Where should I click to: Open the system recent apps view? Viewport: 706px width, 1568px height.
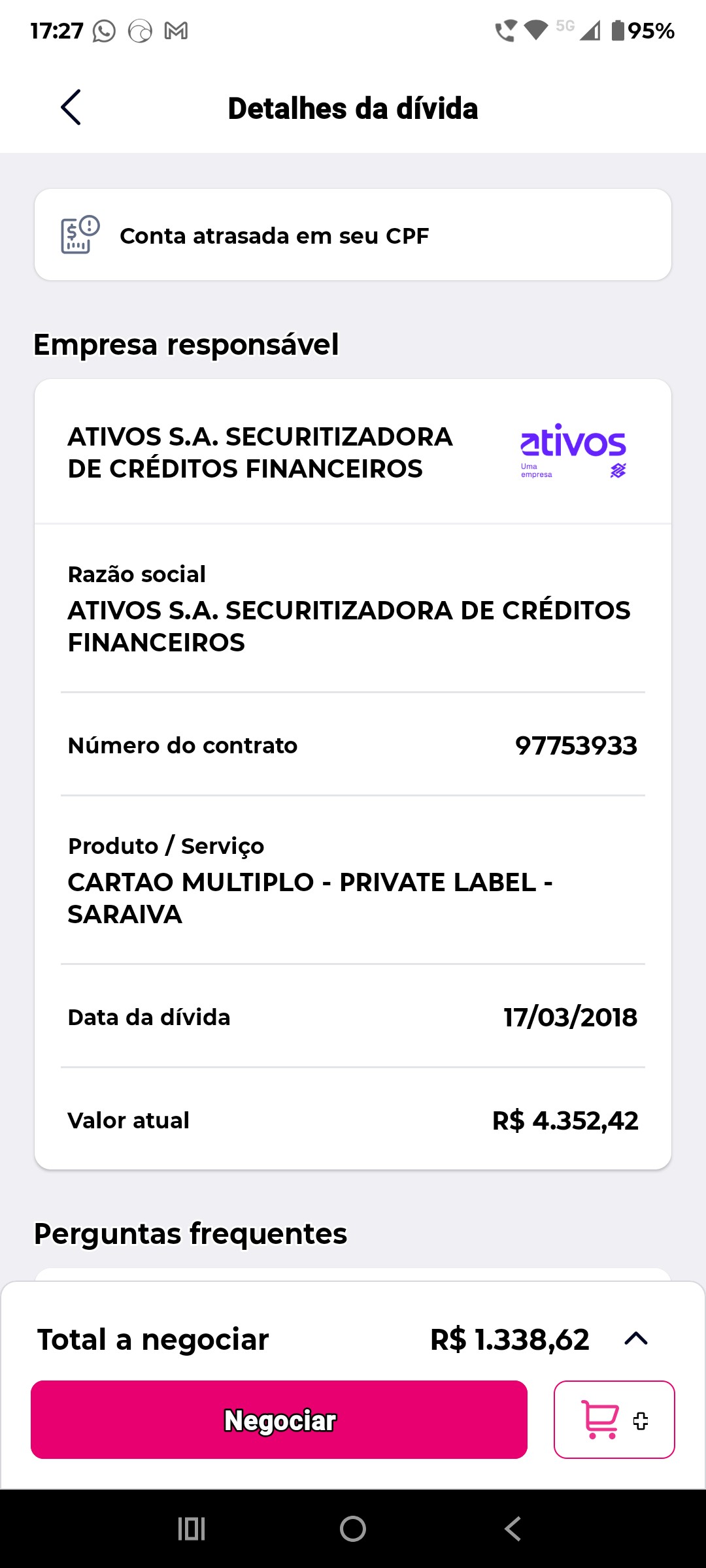(x=192, y=1529)
